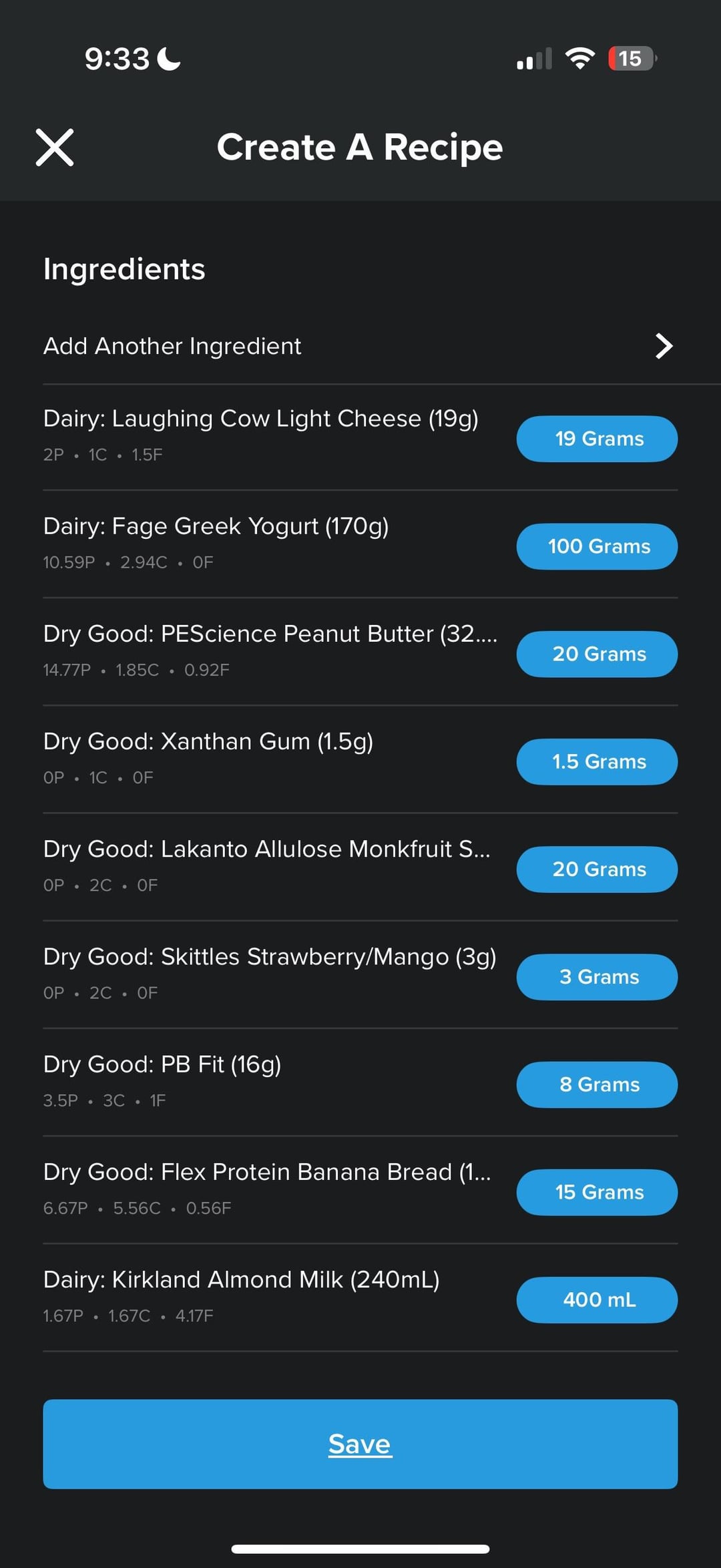
Task: Edit the 15 Grams Flex Protein amount
Action: (597, 1192)
